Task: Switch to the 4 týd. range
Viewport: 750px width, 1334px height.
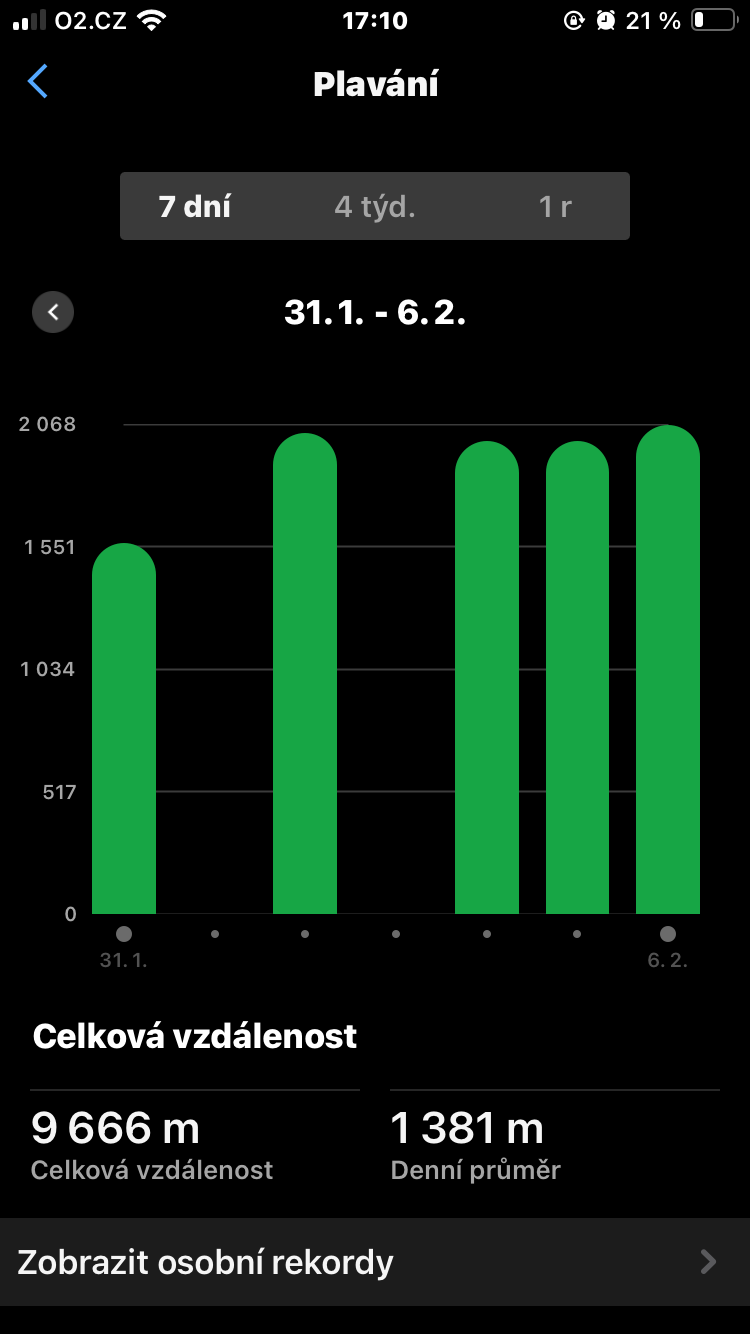Action: tap(375, 207)
